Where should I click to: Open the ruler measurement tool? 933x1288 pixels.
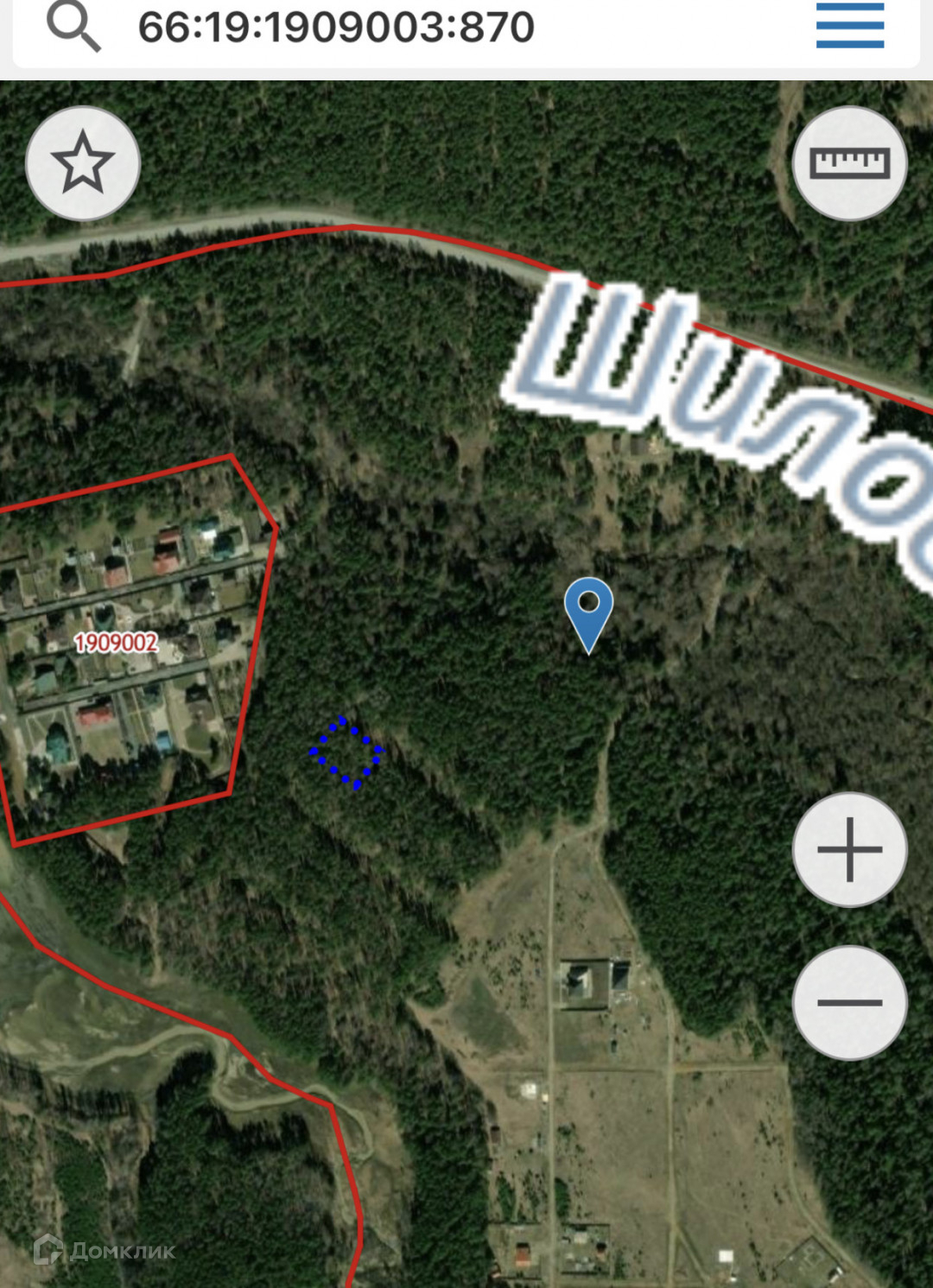(x=849, y=163)
